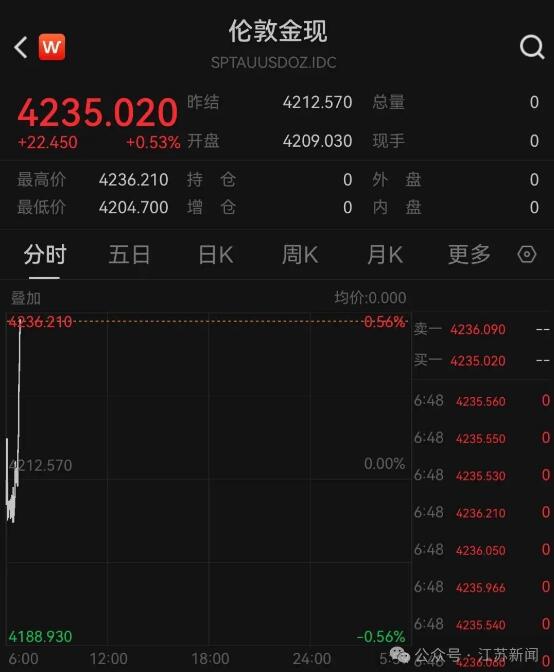The image size is (554, 672).
Task: Tap the red W badge icon
Action: point(52,47)
